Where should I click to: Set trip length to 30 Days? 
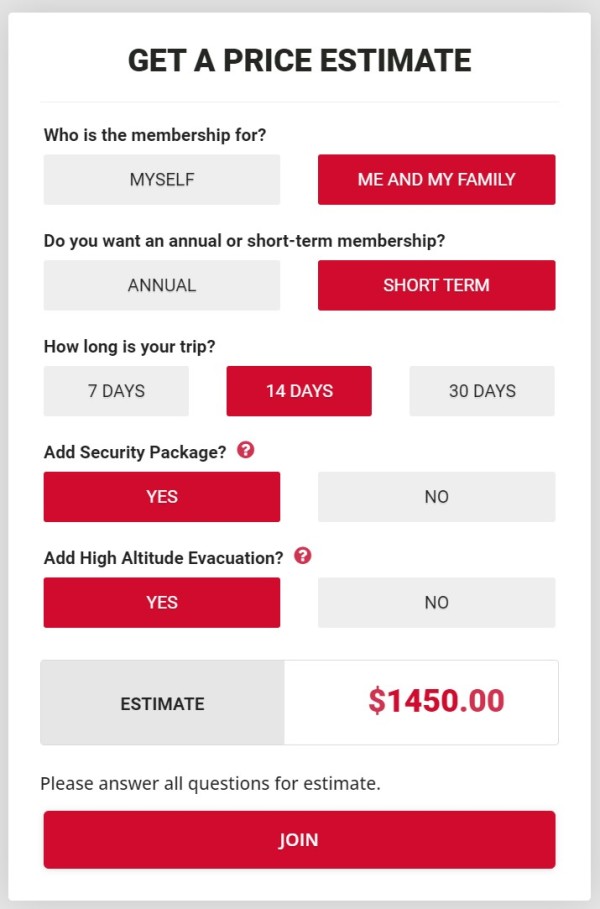click(x=482, y=391)
